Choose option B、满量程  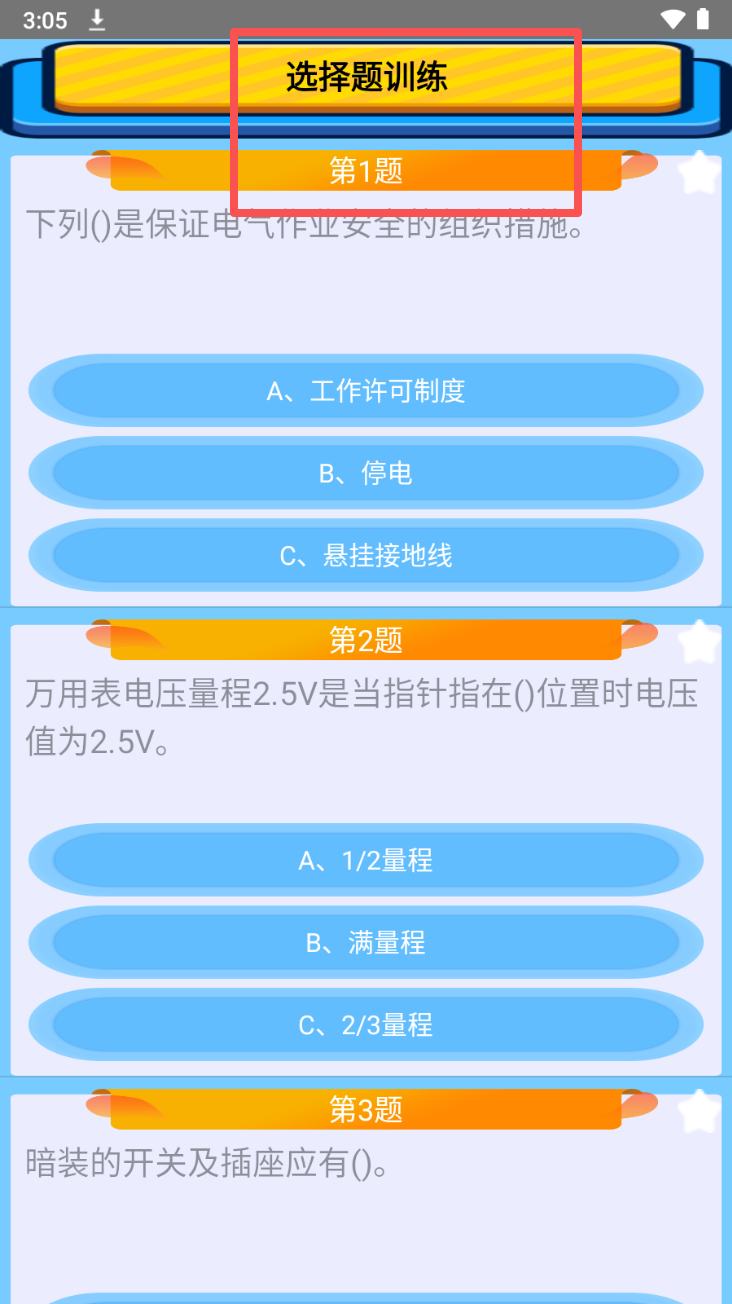(x=366, y=942)
